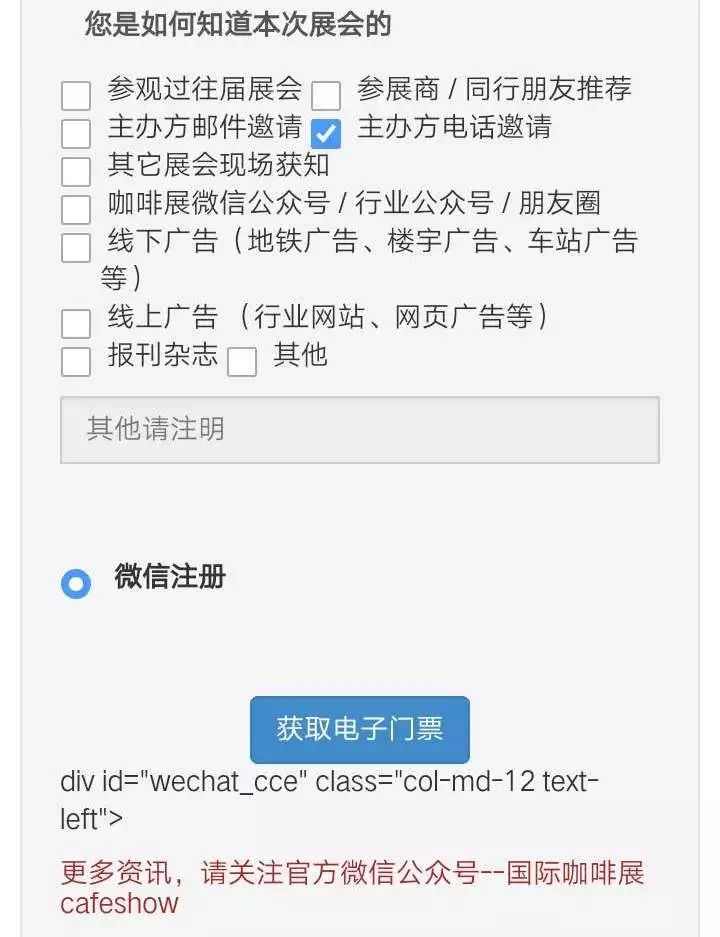
Task: Tick the 线下广告 checkbox
Action: tap(76, 248)
